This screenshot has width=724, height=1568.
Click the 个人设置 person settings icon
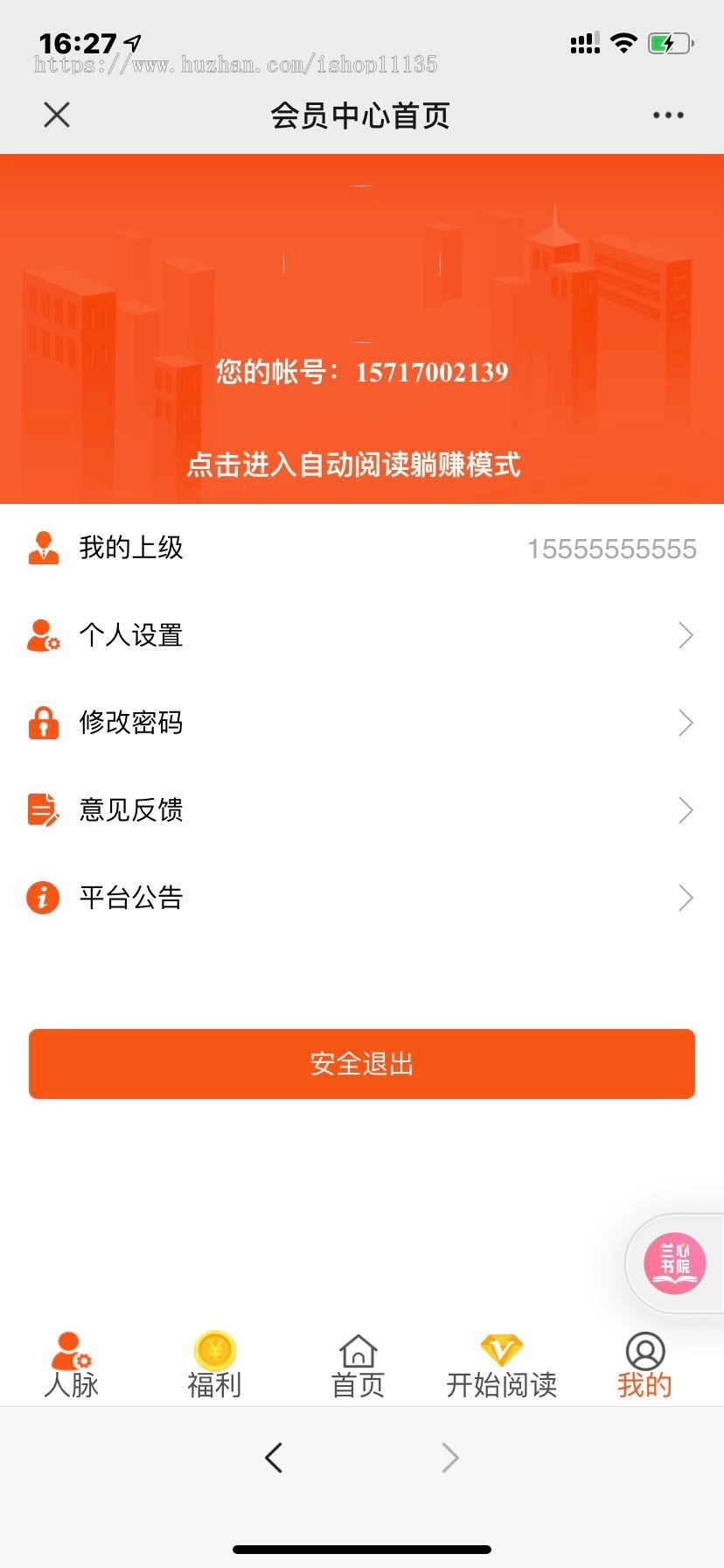43,634
